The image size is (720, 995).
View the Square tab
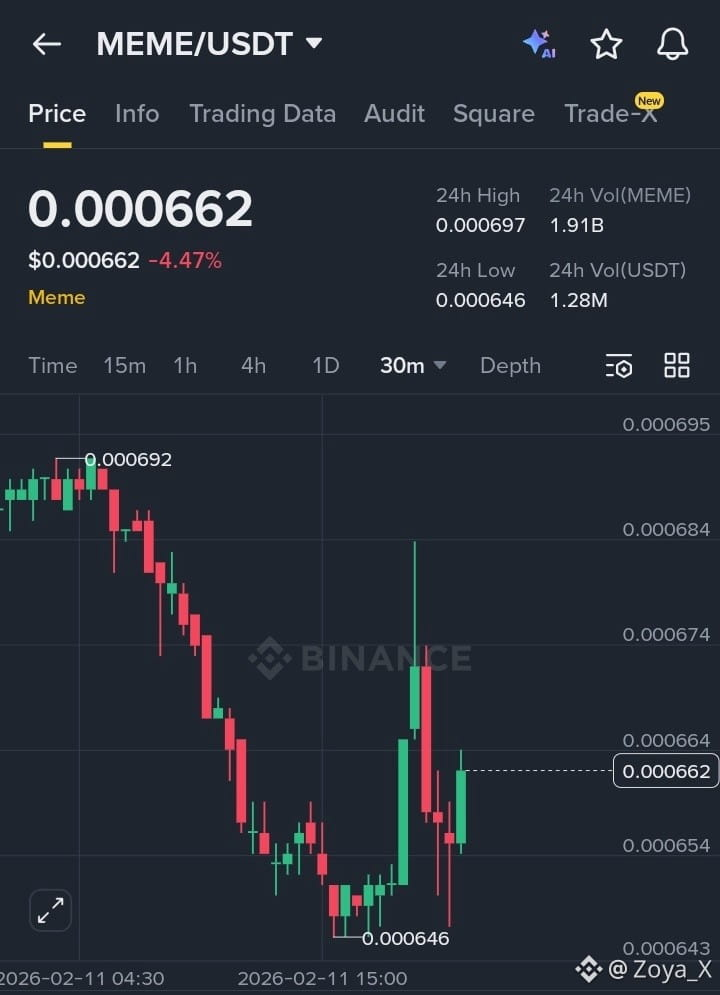(x=493, y=114)
